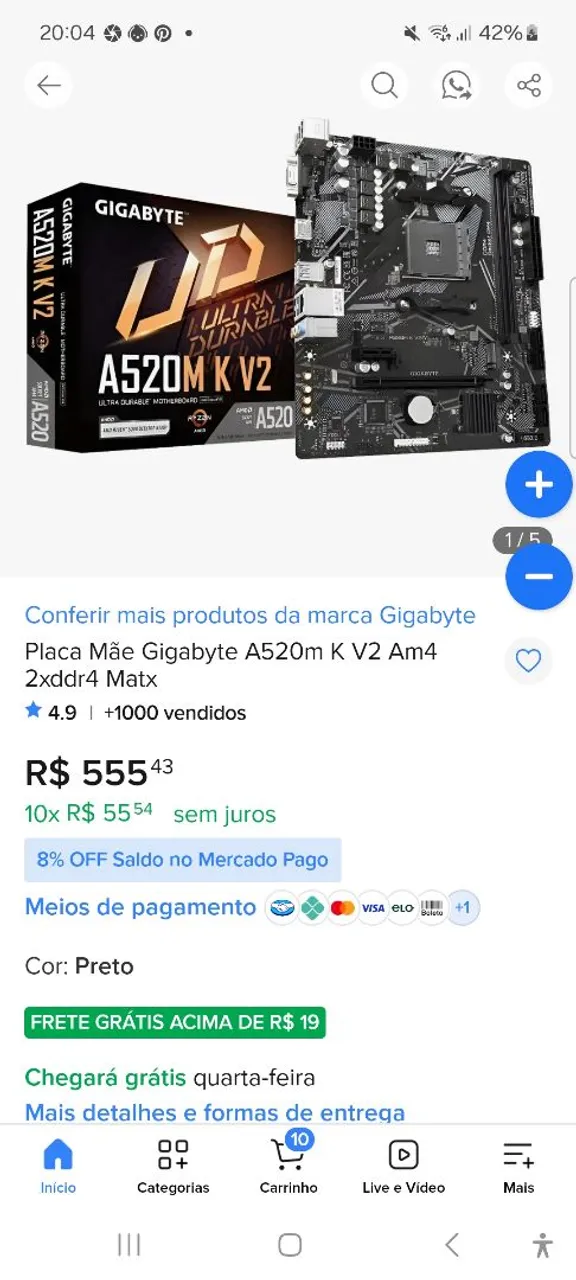576x1280 pixels.
Task: Open the Mais menu tab
Action: [x=519, y=1166]
